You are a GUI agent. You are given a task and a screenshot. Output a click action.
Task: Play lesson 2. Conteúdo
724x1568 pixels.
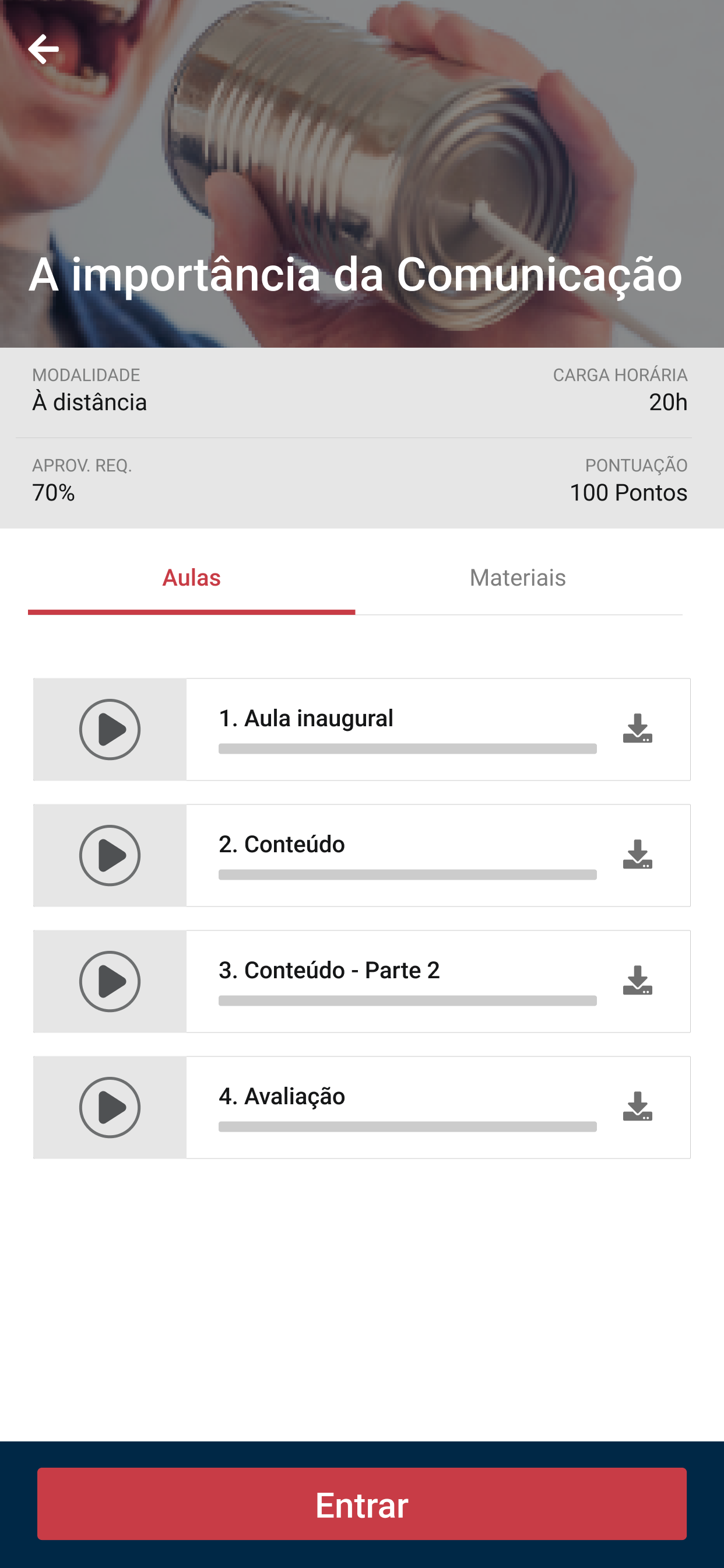pyautogui.click(x=110, y=855)
